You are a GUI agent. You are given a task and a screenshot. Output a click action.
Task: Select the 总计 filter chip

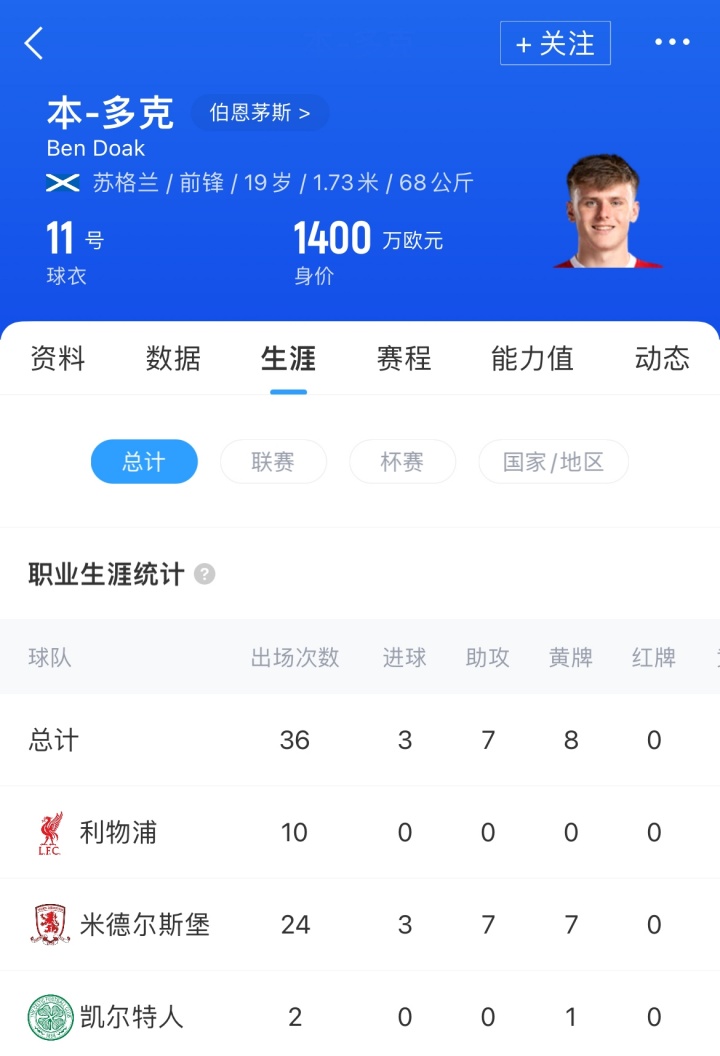144,462
